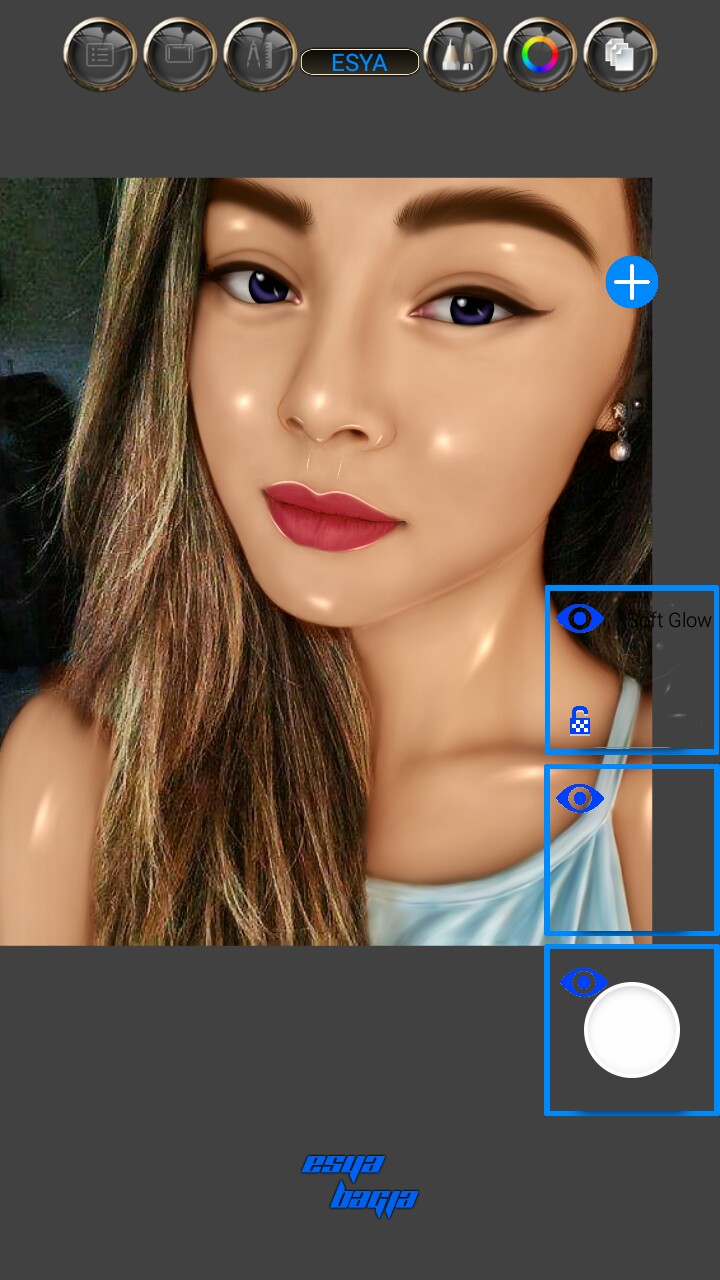Image resolution: width=720 pixels, height=1280 pixels.
Task: Open the ESYA project name dropdown
Action: point(360,62)
